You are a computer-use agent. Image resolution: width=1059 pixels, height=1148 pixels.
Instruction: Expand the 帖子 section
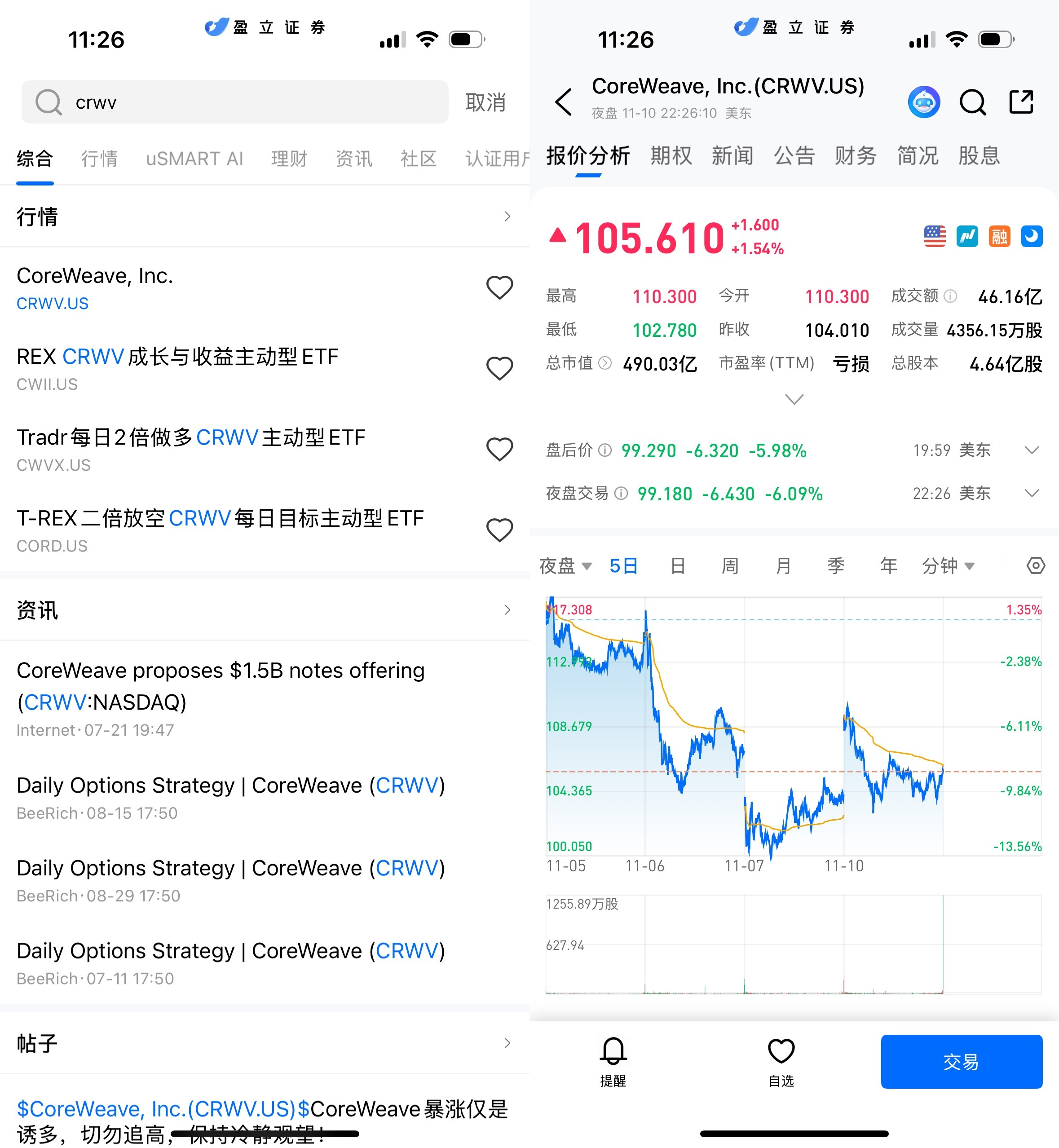tap(507, 1043)
